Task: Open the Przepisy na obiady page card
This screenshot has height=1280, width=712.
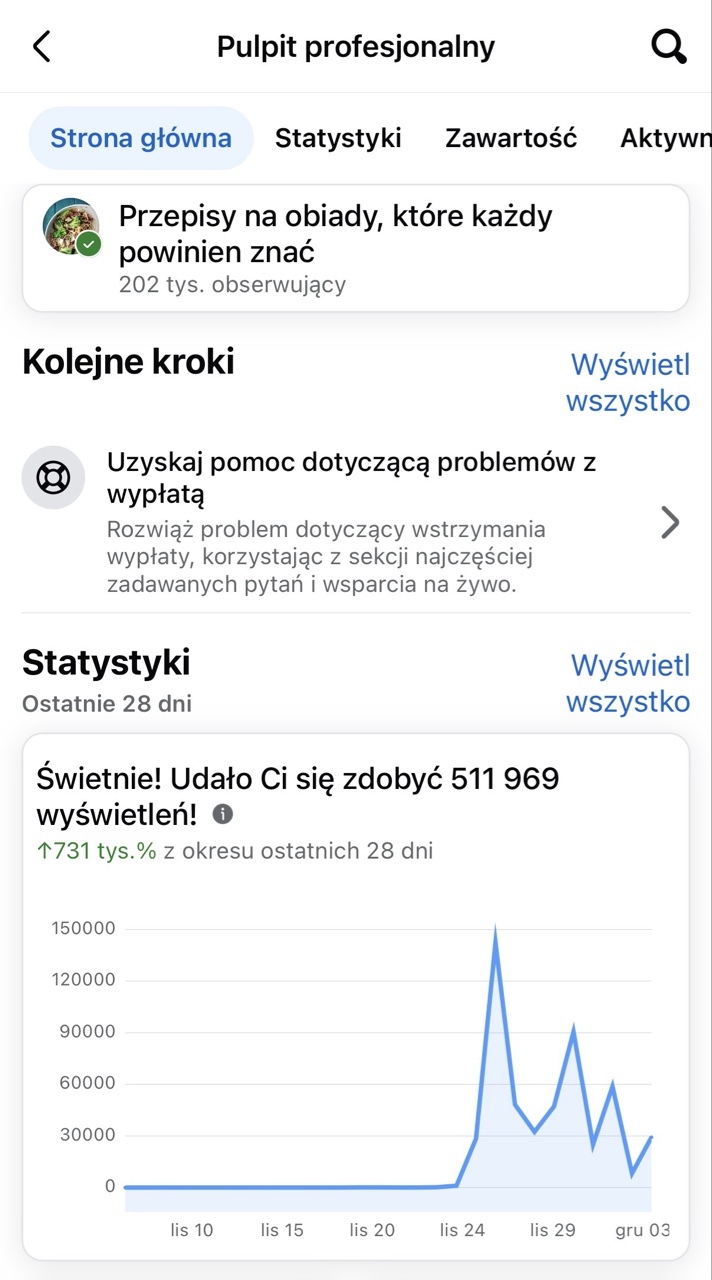Action: 355,248
